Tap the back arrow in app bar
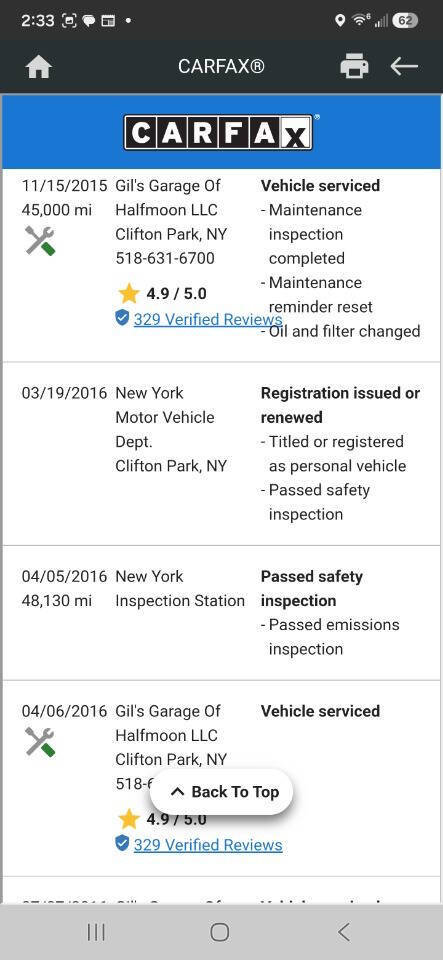 point(404,66)
